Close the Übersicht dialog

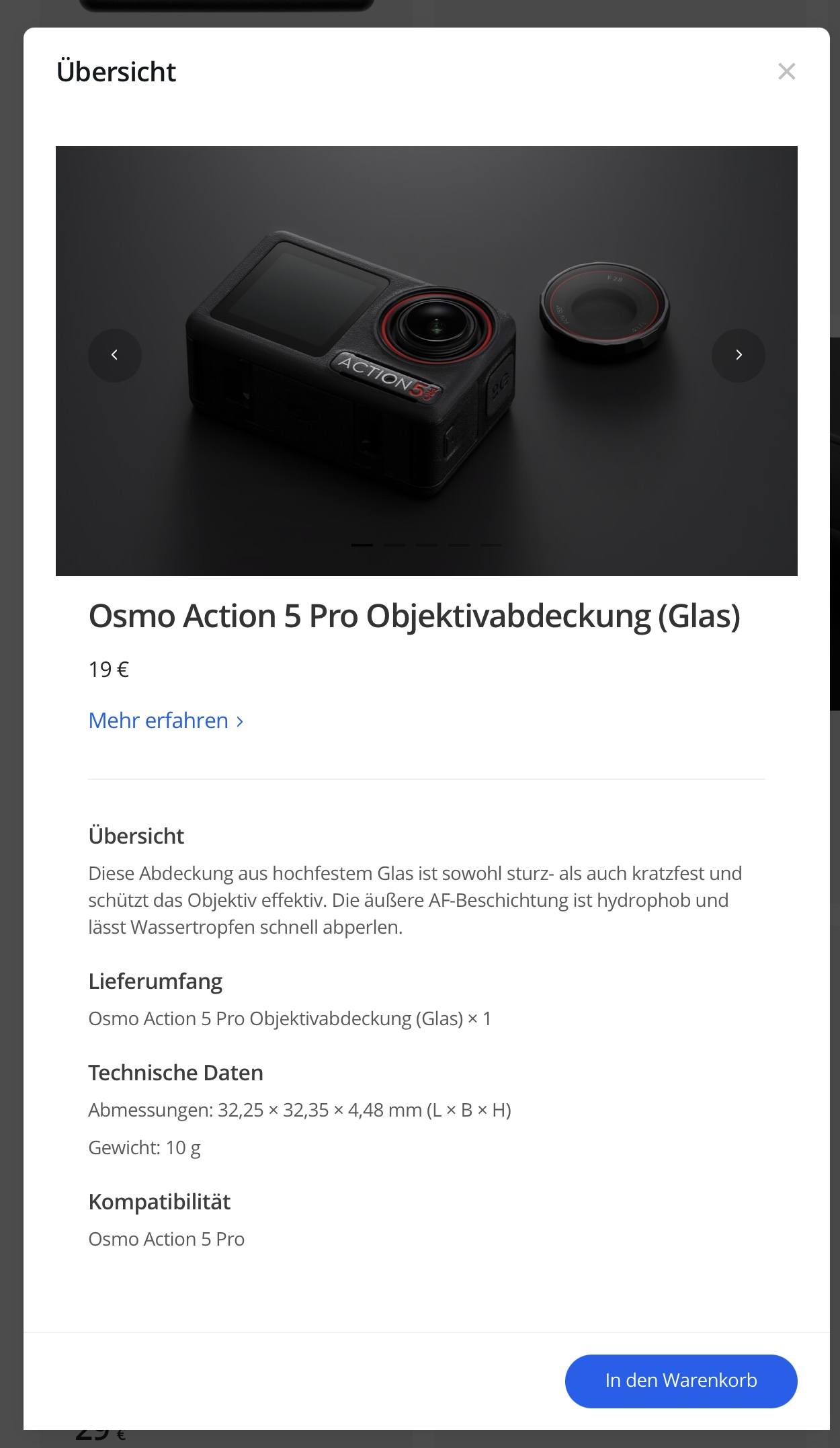tap(786, 71)
